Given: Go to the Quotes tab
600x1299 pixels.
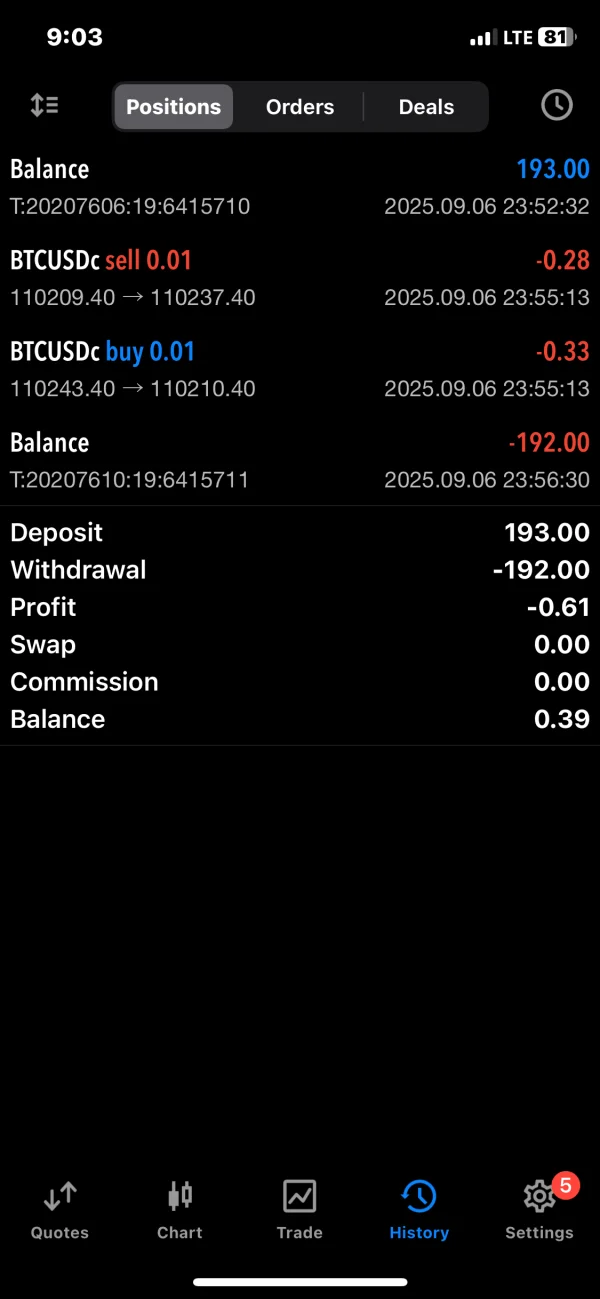Looking at the screenshot, I should click(x=60, y=1209).
